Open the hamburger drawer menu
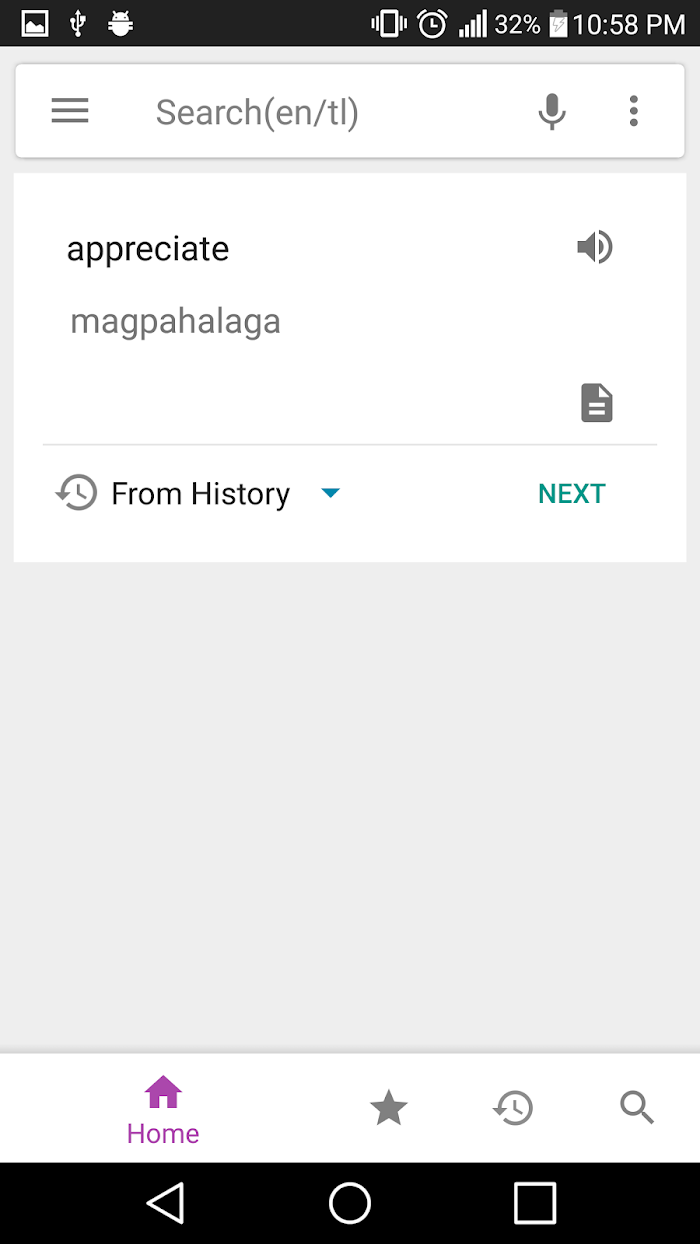The width and height of the screenshot is (700, 1244). pyautogui.click(x=70, y=111)
